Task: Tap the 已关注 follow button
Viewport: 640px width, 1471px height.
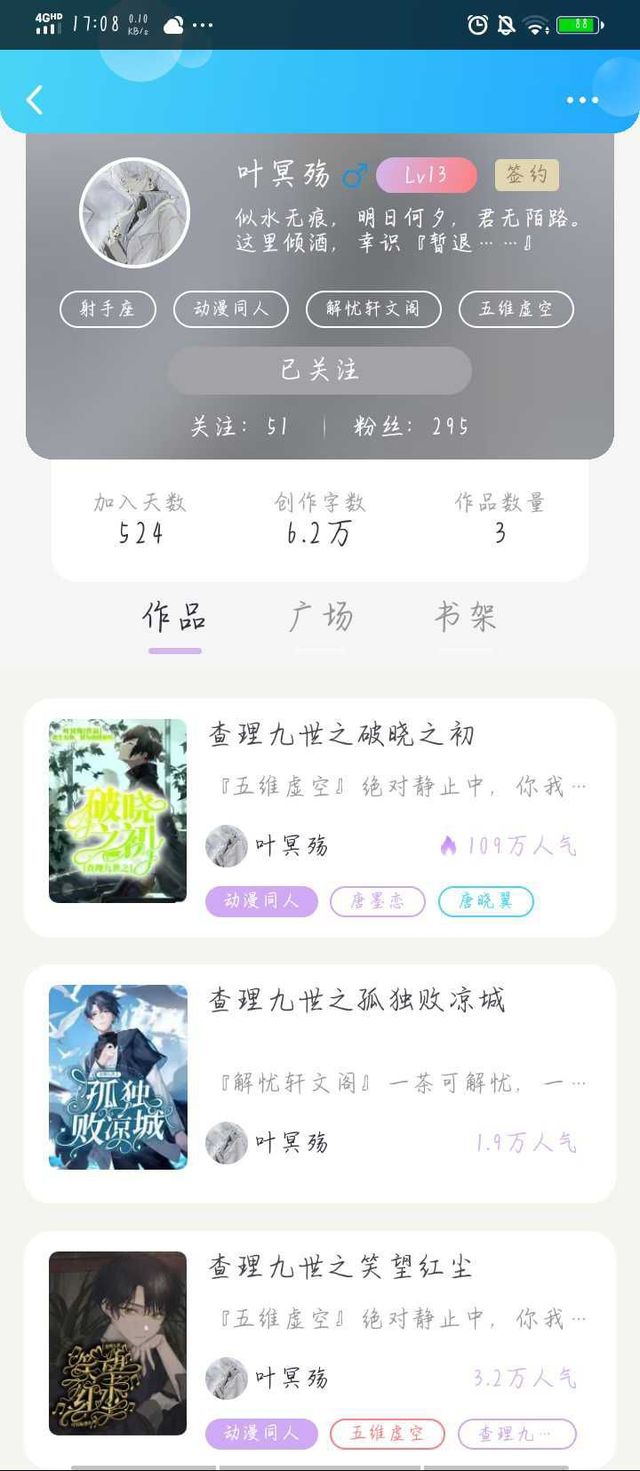Action: coord(319,371)
